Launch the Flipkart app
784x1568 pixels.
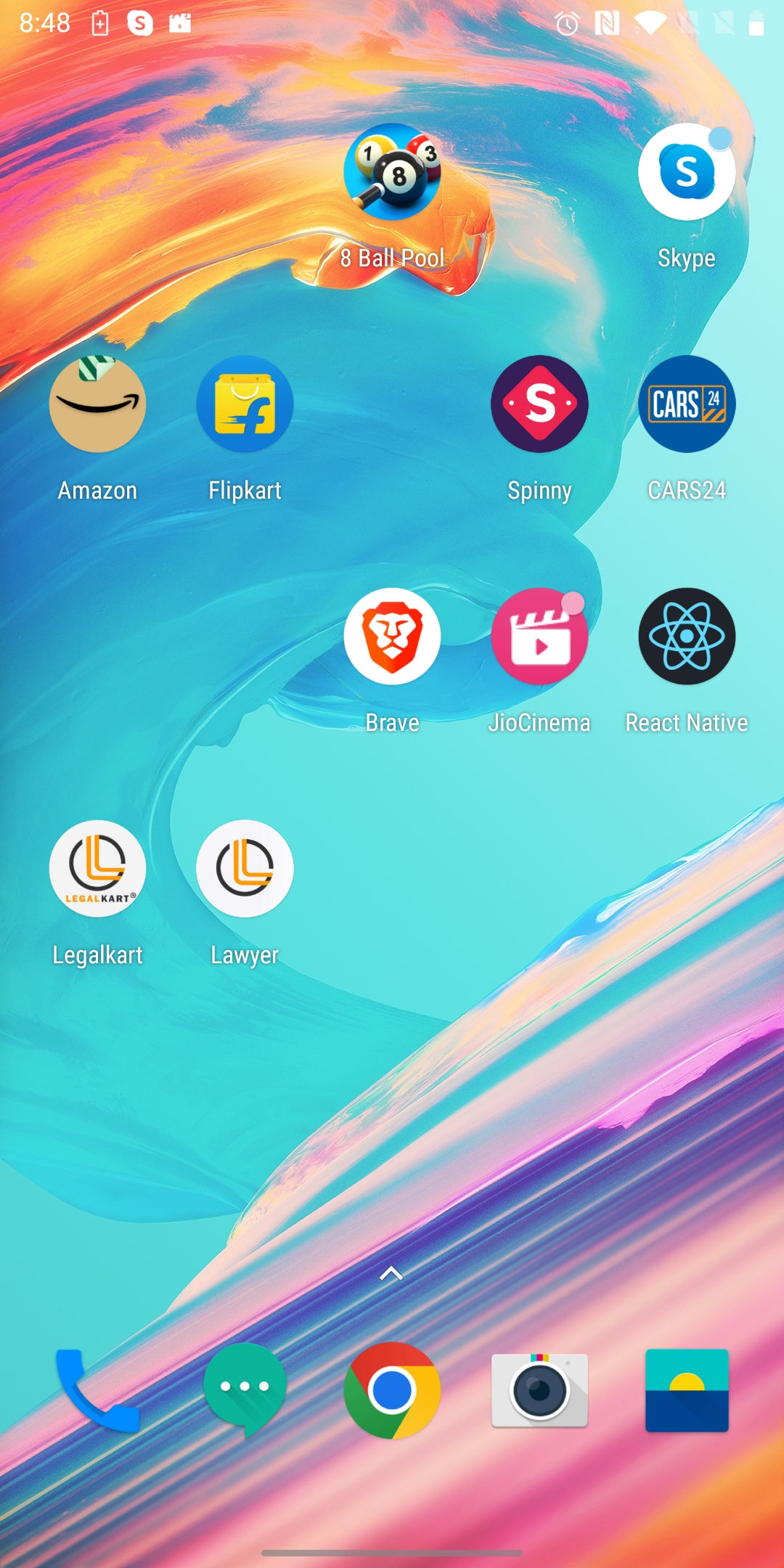pos(245,404)
